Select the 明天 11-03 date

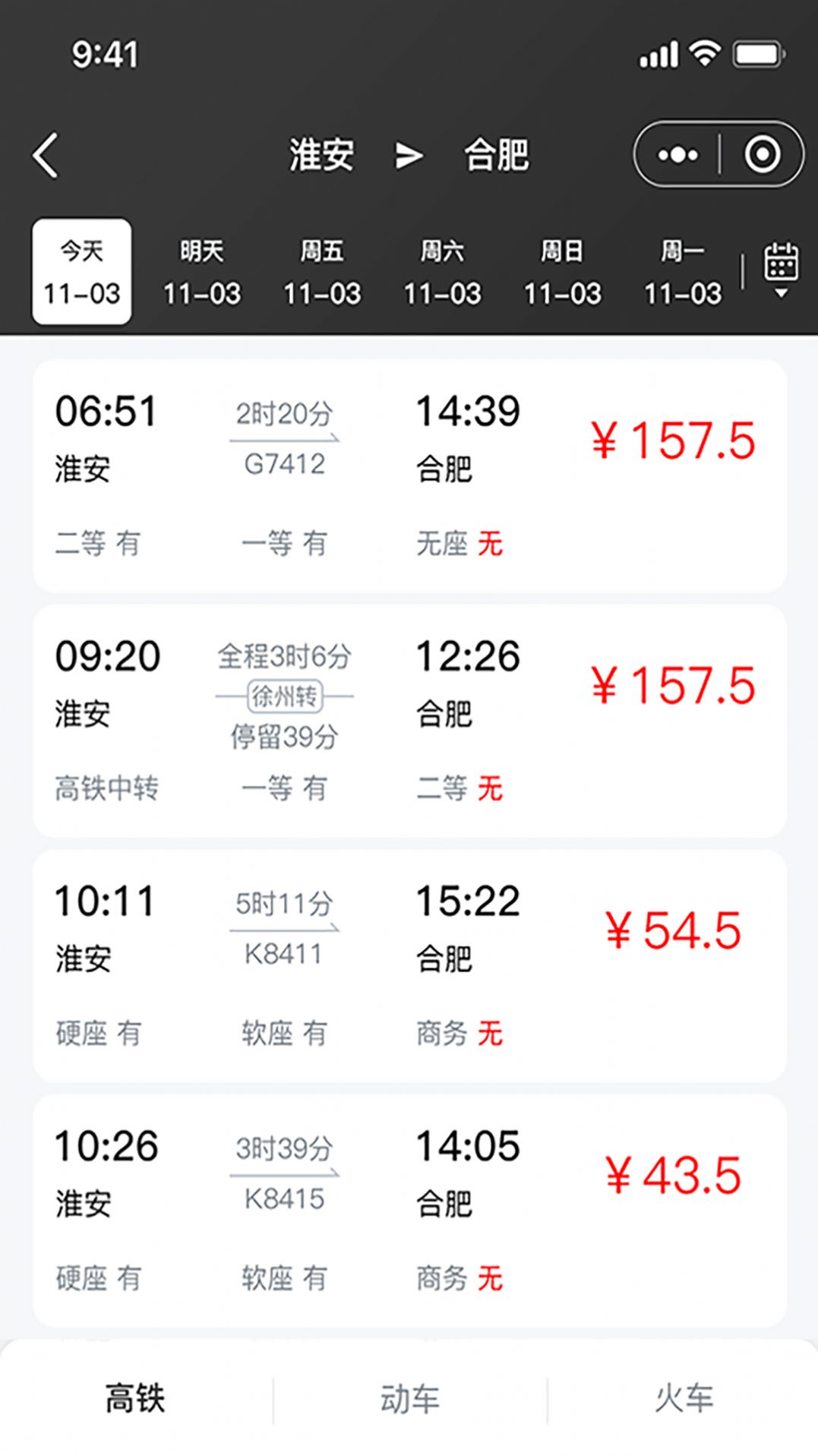(203, 270)
